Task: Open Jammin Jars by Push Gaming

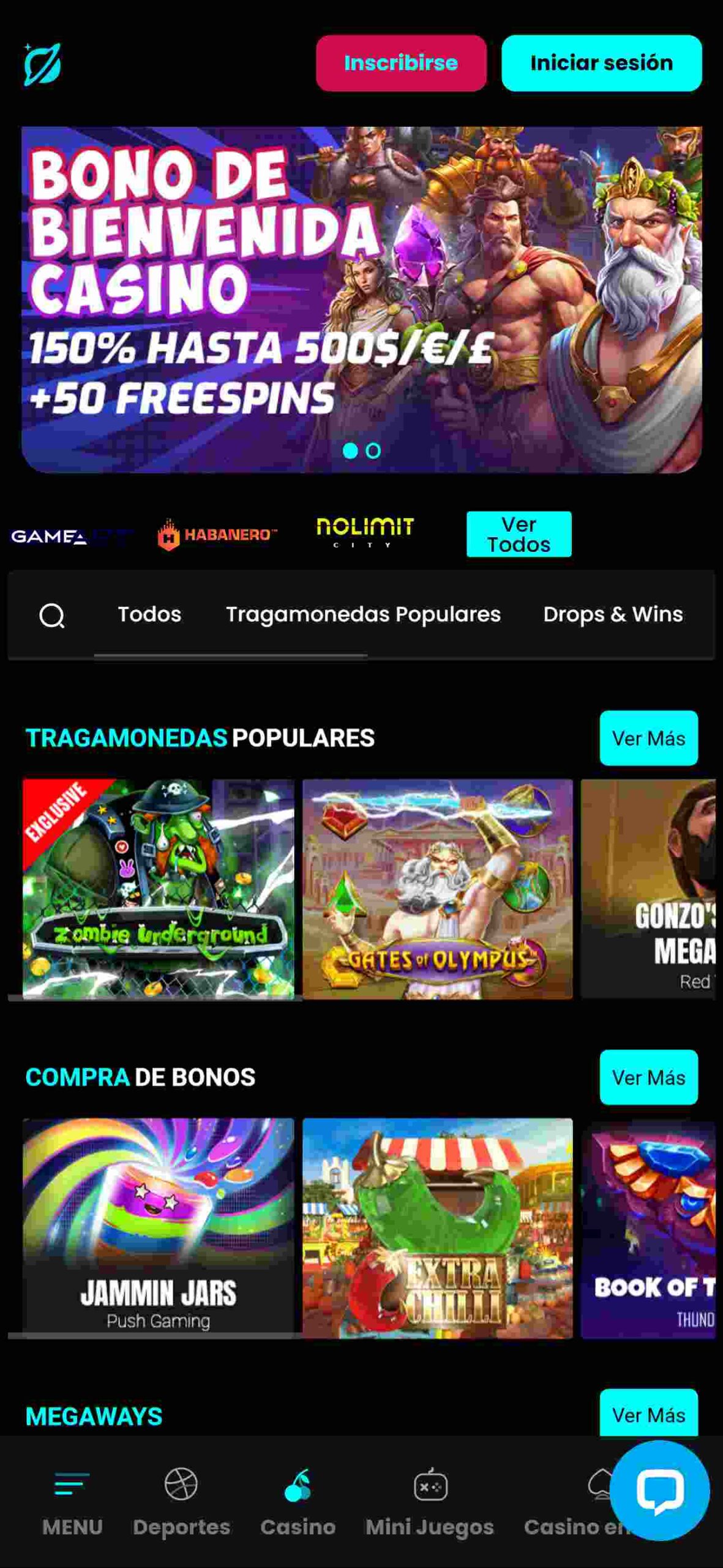Action: [x=158, y=1228]
